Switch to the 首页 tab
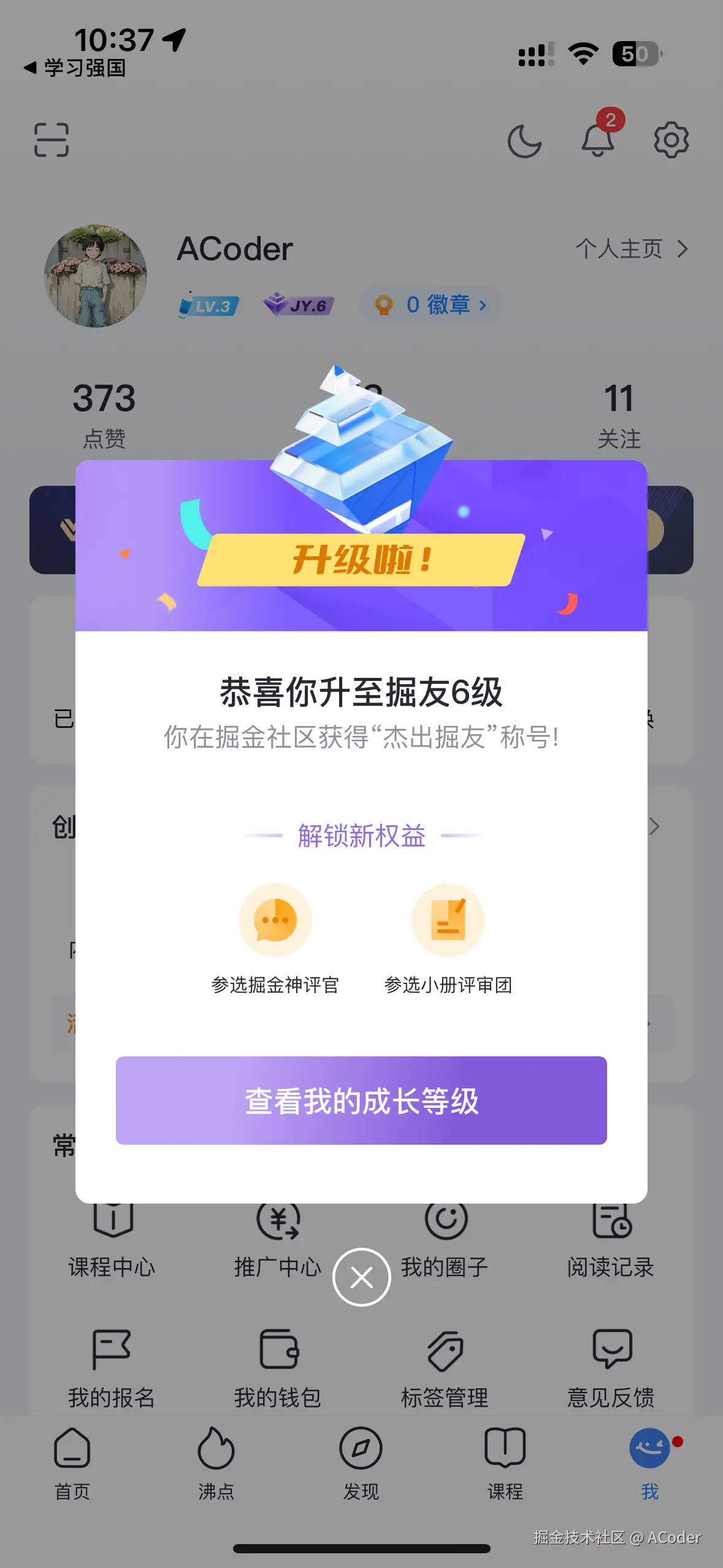Screen dimensions: 723x1568 (x=72, y=1463)
